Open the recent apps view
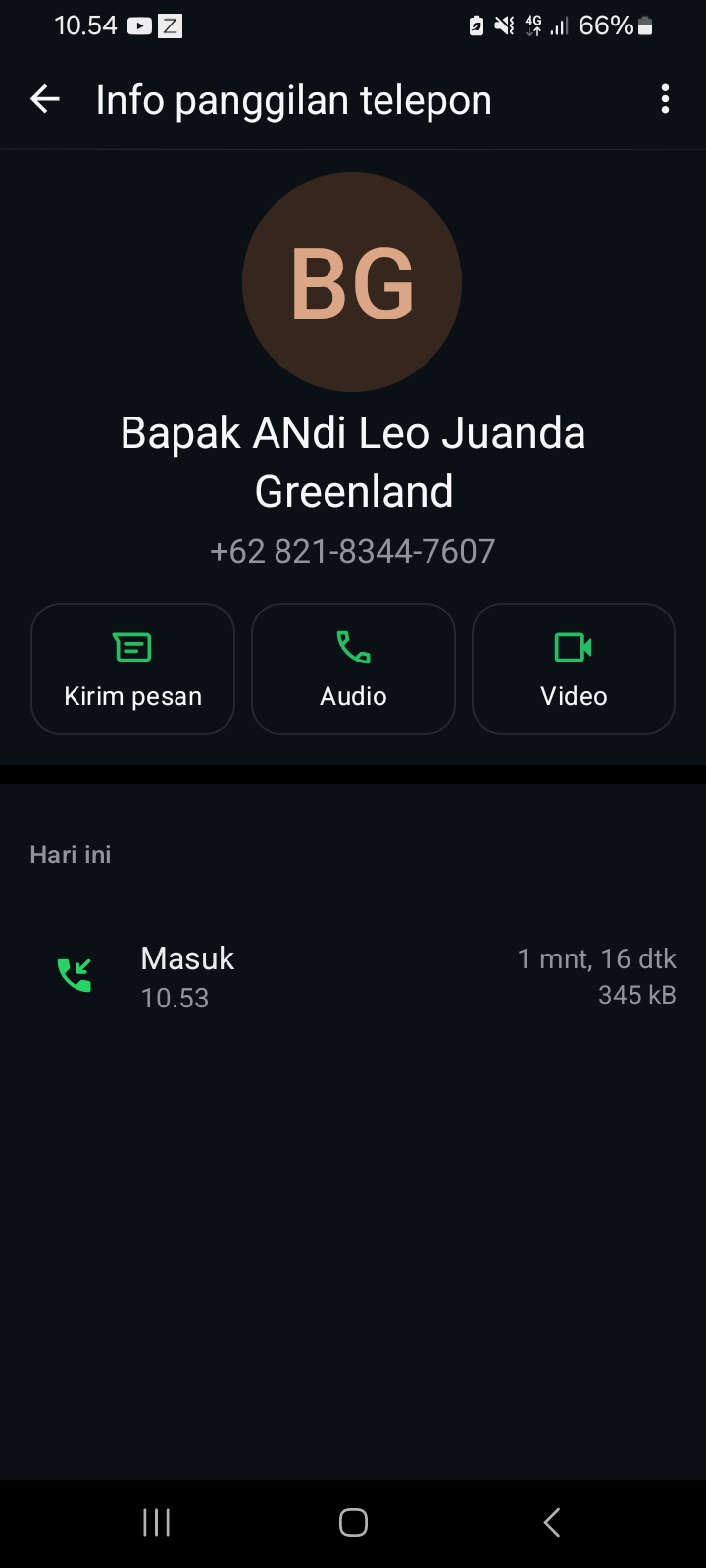Image resolution: width=706 pixels, height=1568 pixels. click(156, 1522)
